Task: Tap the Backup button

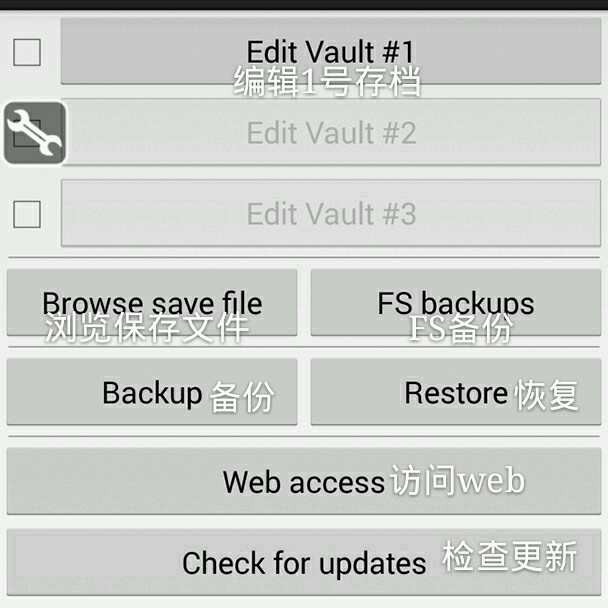Action: coord(152,392)
